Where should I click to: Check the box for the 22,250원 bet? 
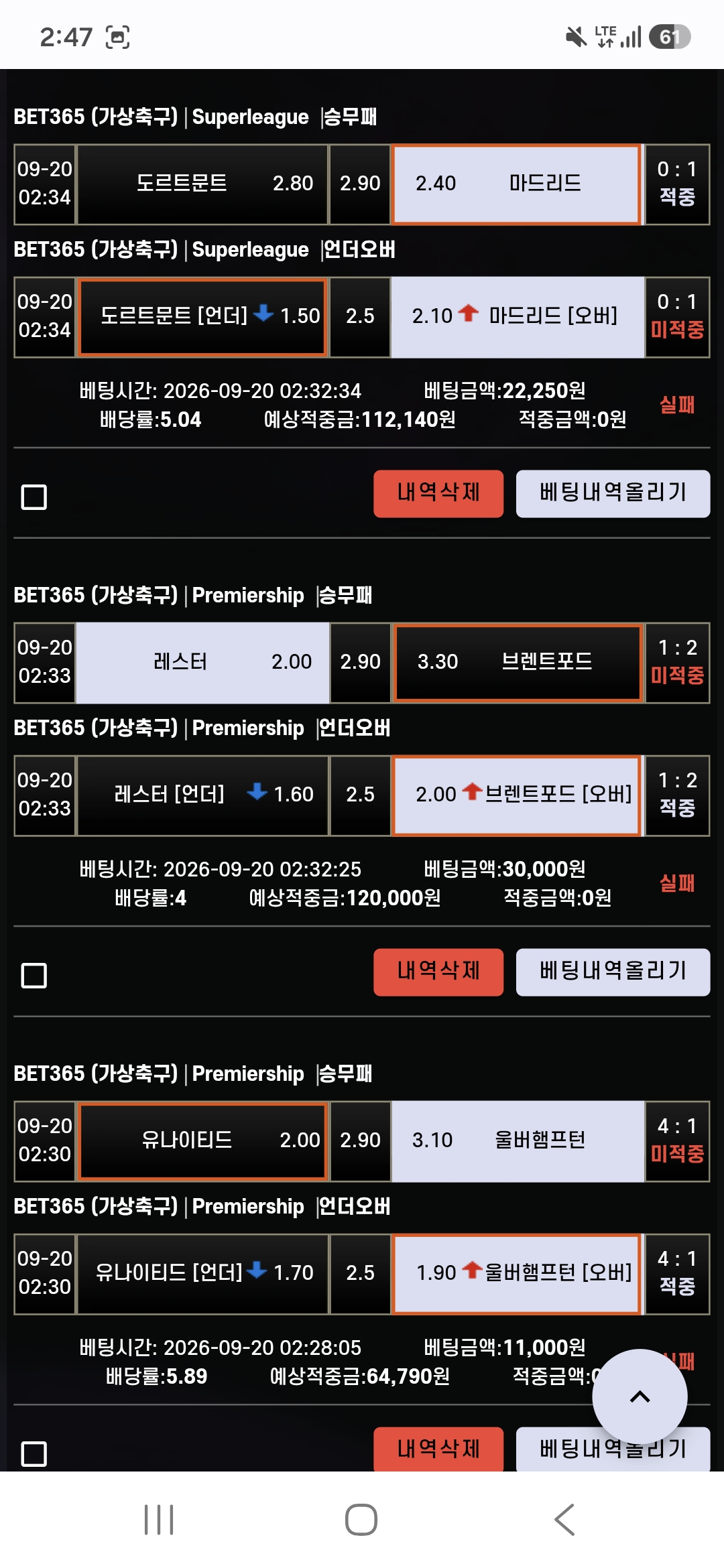pyautogui.click(x=34, y=497)
